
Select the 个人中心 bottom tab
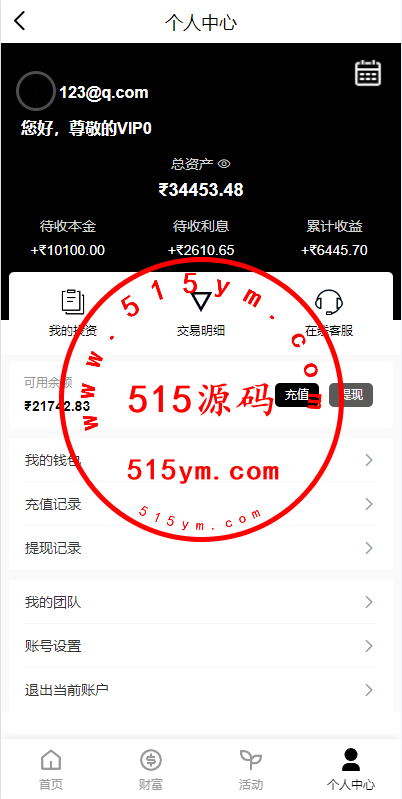tap(351, 769)
